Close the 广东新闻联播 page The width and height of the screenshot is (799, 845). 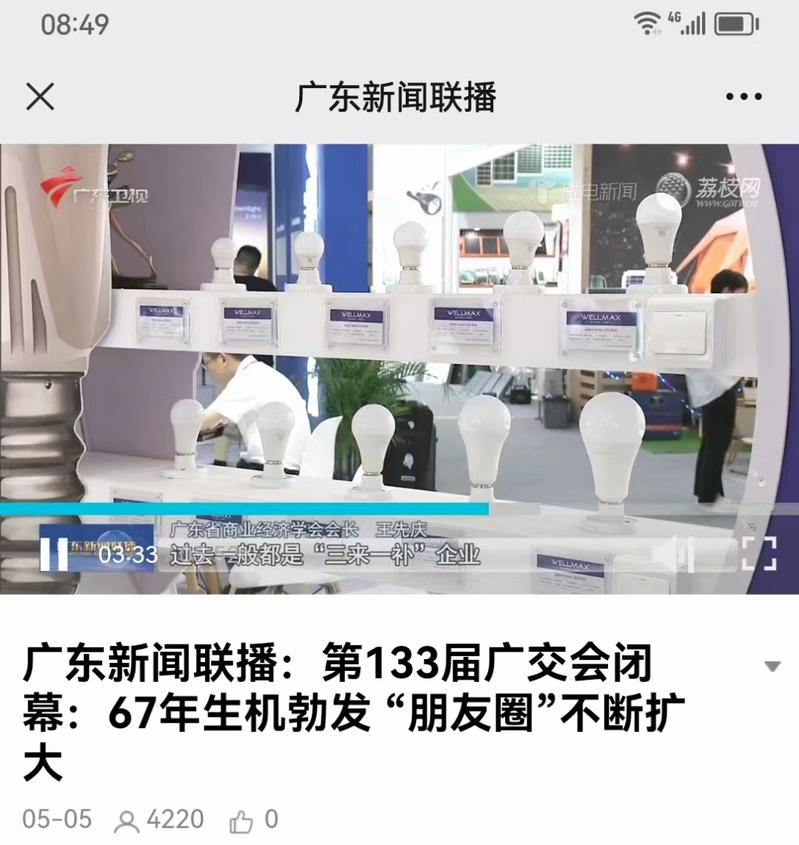coord(40,97)
